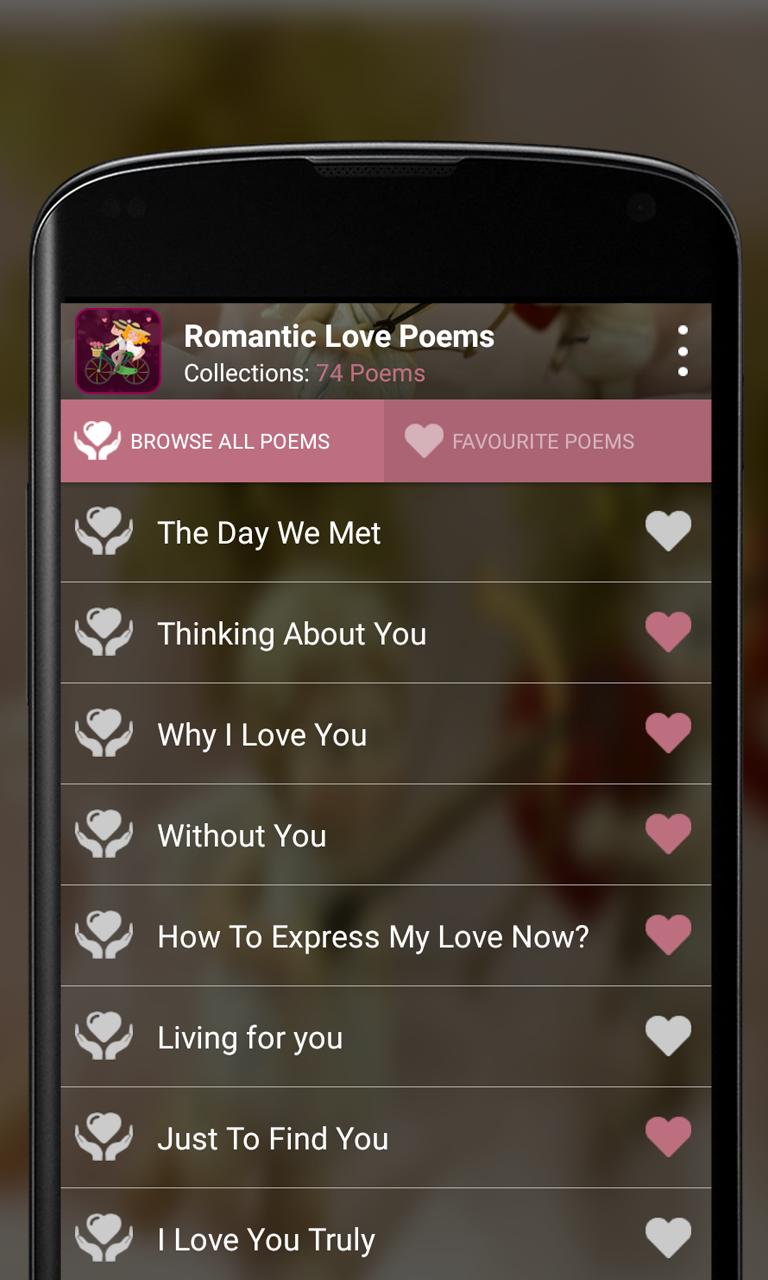This screenshot has width=768, height=1280.
Task: Select the Browse All Poems tab
Action: pos(222,441)
